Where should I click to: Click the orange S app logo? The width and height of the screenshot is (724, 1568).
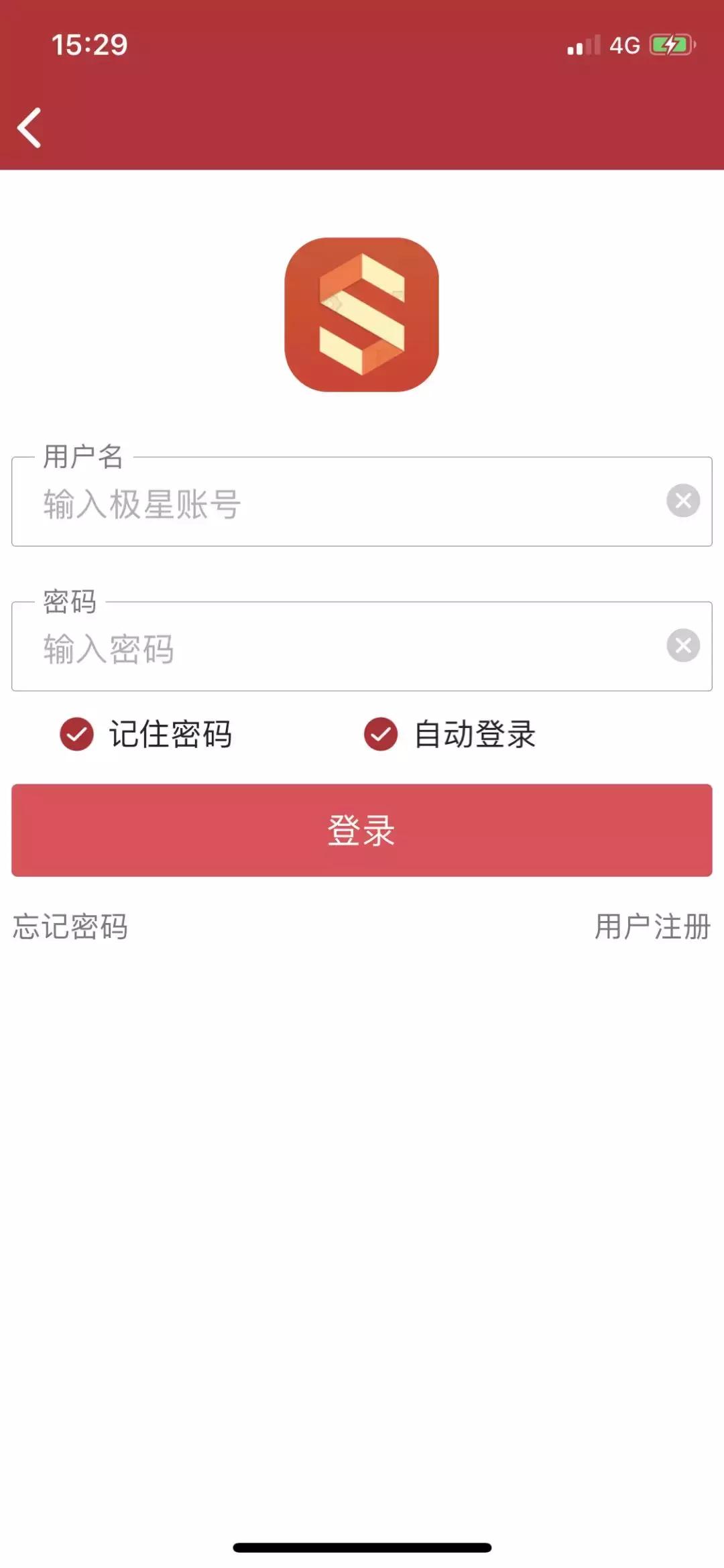point(362,315)
